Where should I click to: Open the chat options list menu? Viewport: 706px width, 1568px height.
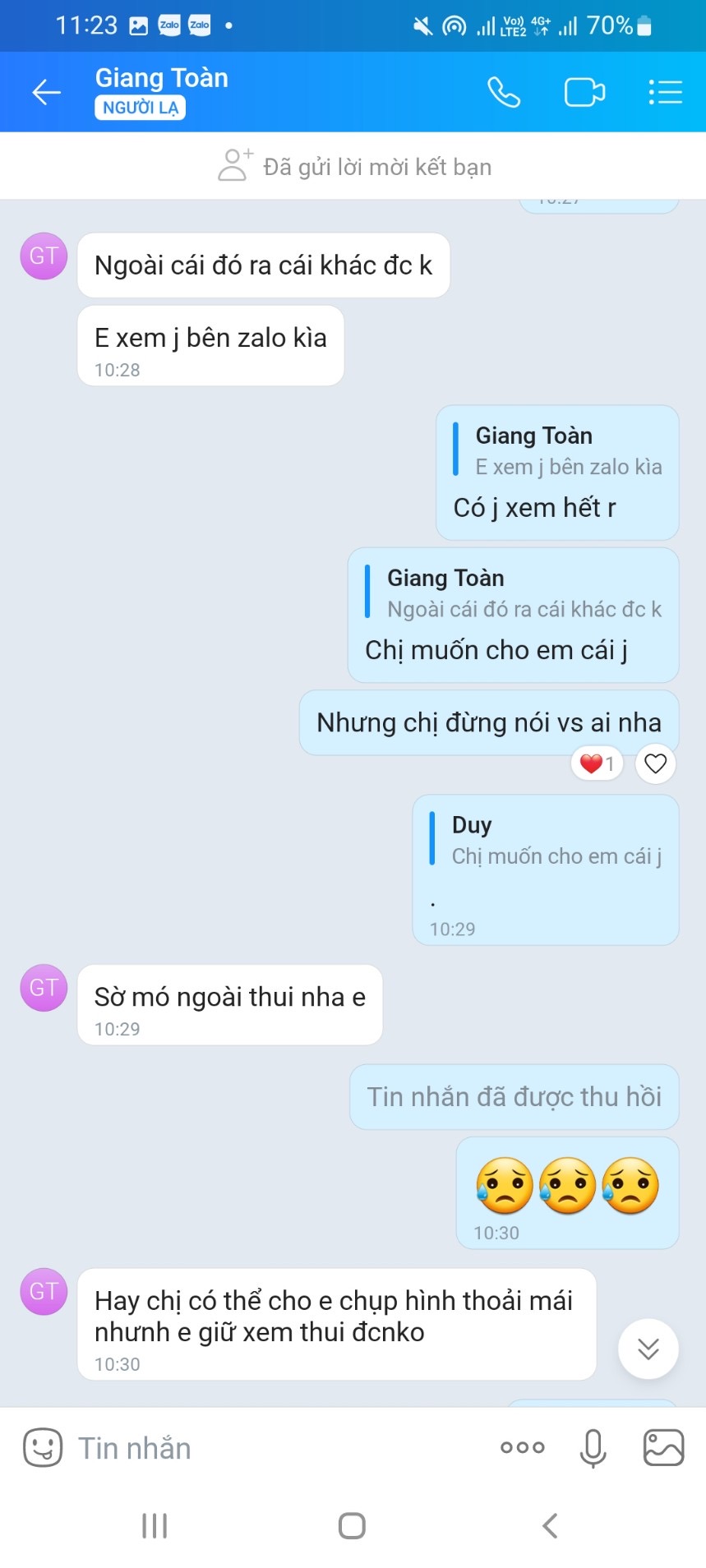665,92
